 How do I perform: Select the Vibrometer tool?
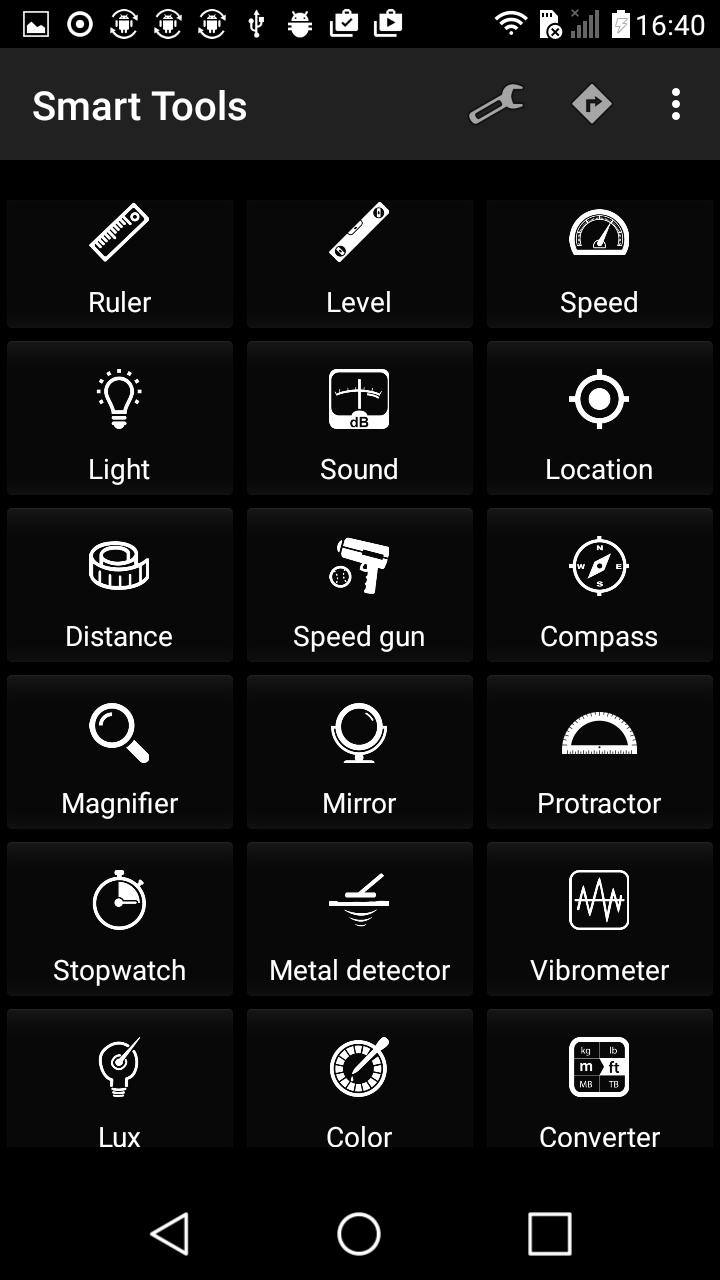click(599, 918)
